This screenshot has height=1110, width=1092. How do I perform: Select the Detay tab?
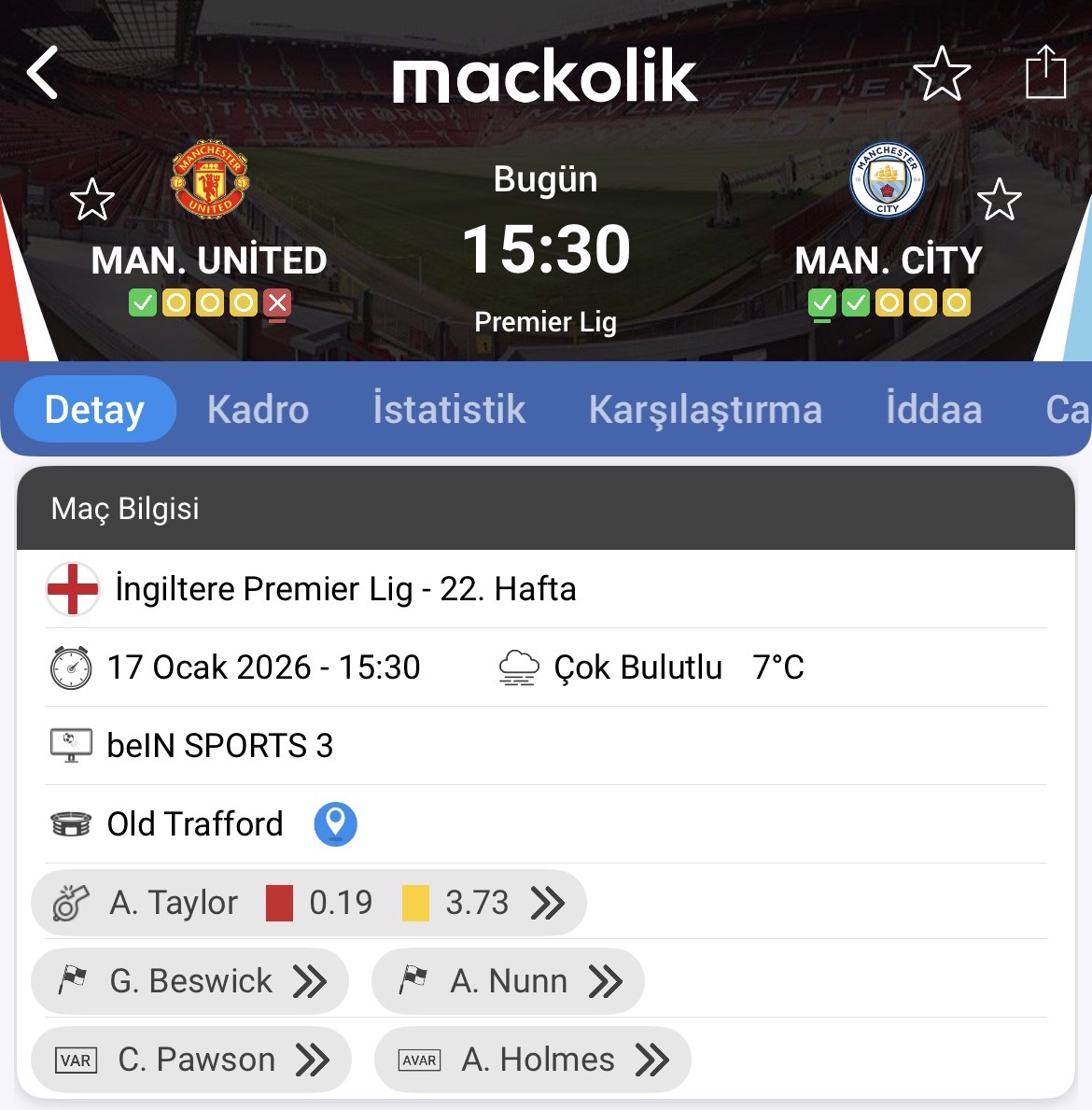[95, 409]
